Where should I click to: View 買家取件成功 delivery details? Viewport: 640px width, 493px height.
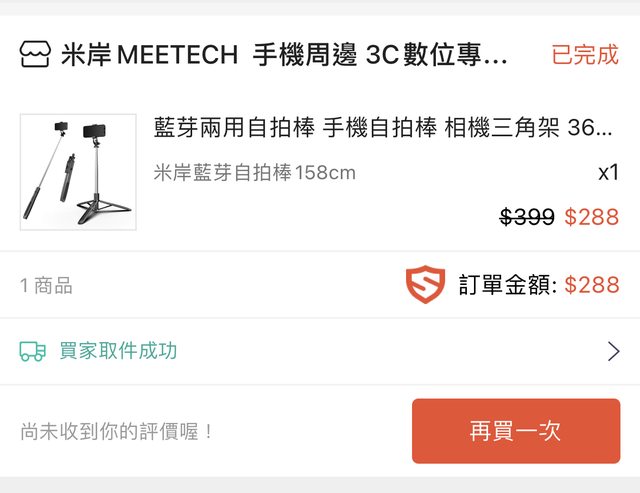pyautogui.click(x=320, y=351)
